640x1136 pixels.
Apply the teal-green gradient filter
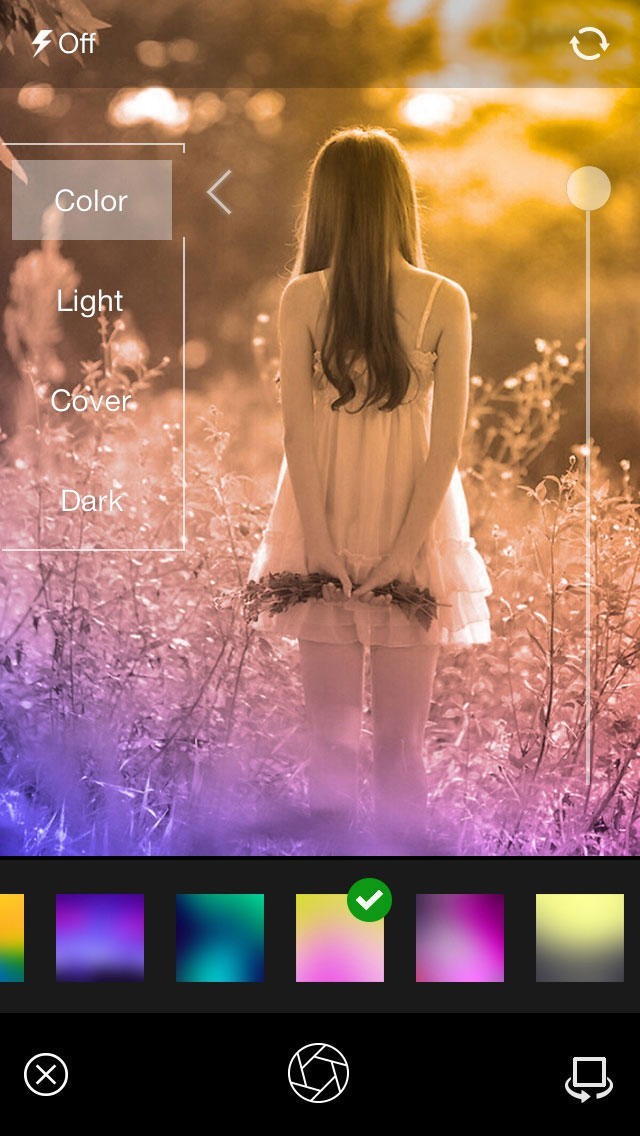click(220, 937)
